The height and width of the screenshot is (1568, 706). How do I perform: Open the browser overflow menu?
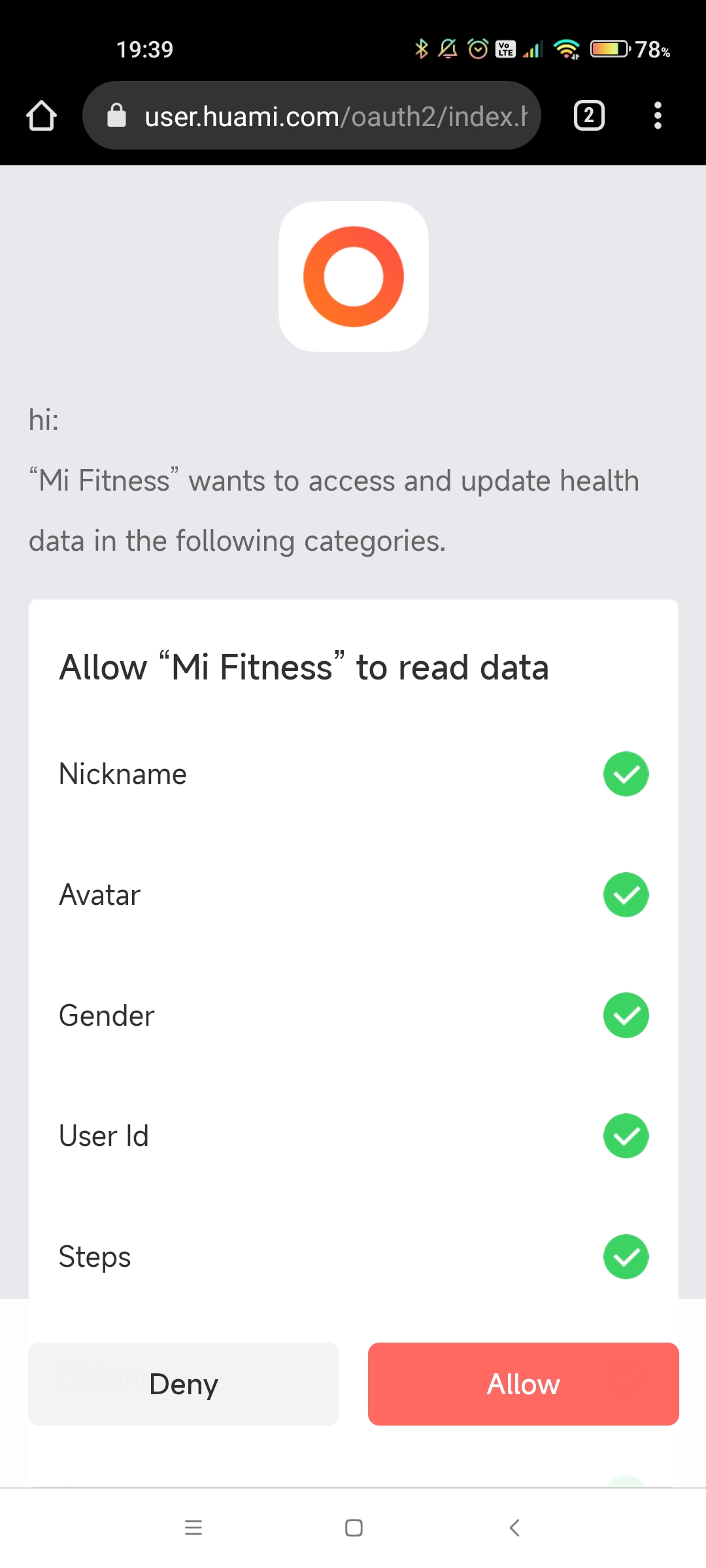[658, 116]
